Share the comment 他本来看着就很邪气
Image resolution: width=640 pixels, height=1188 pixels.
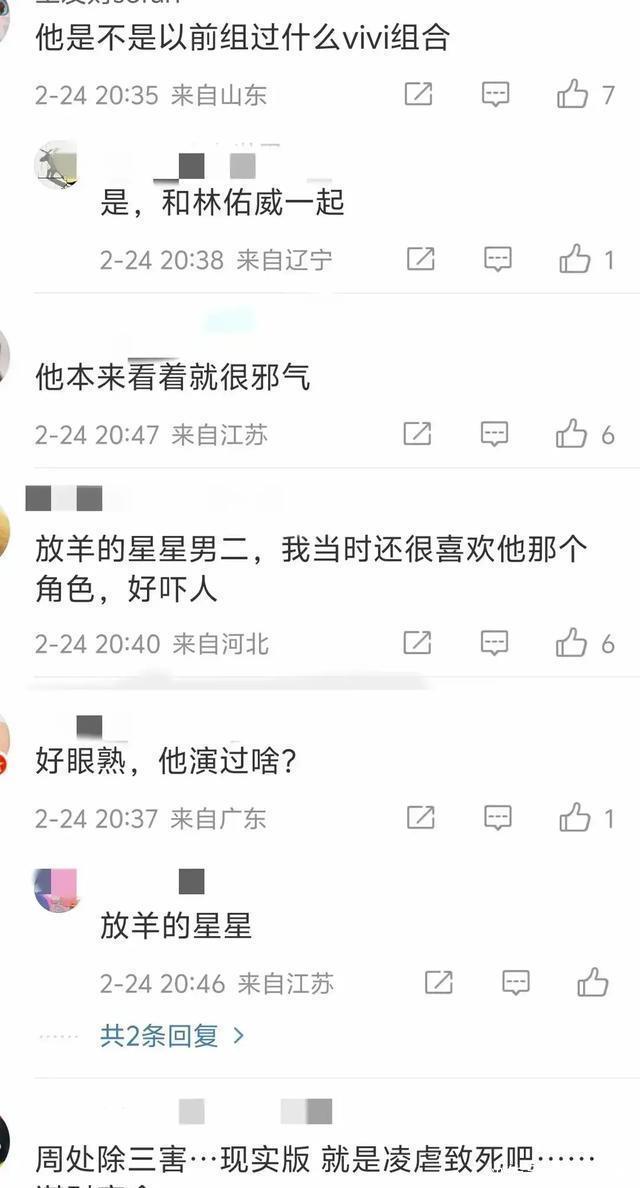point(417,434)
